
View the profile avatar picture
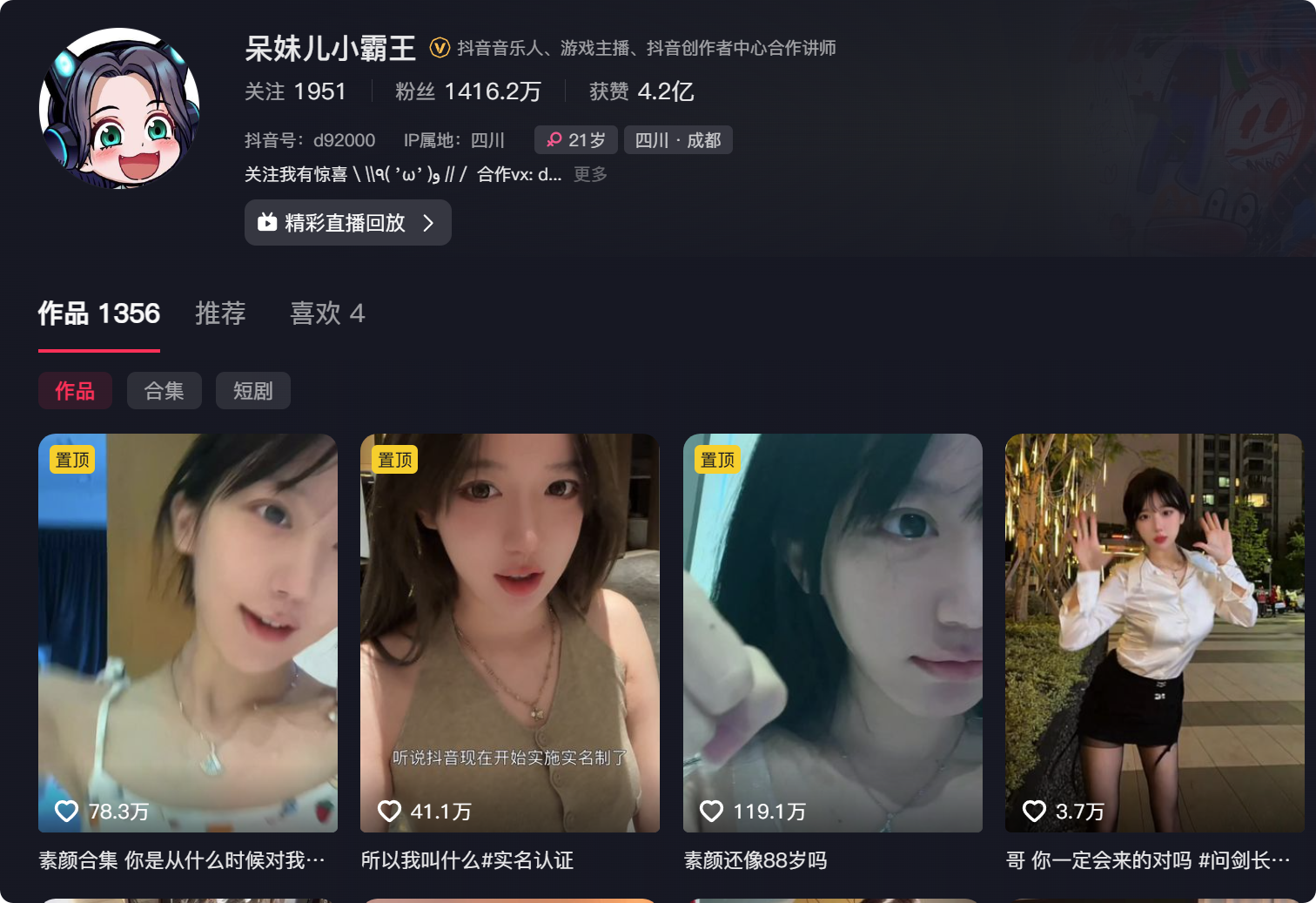pyautogui.click(x=119, y=109)
